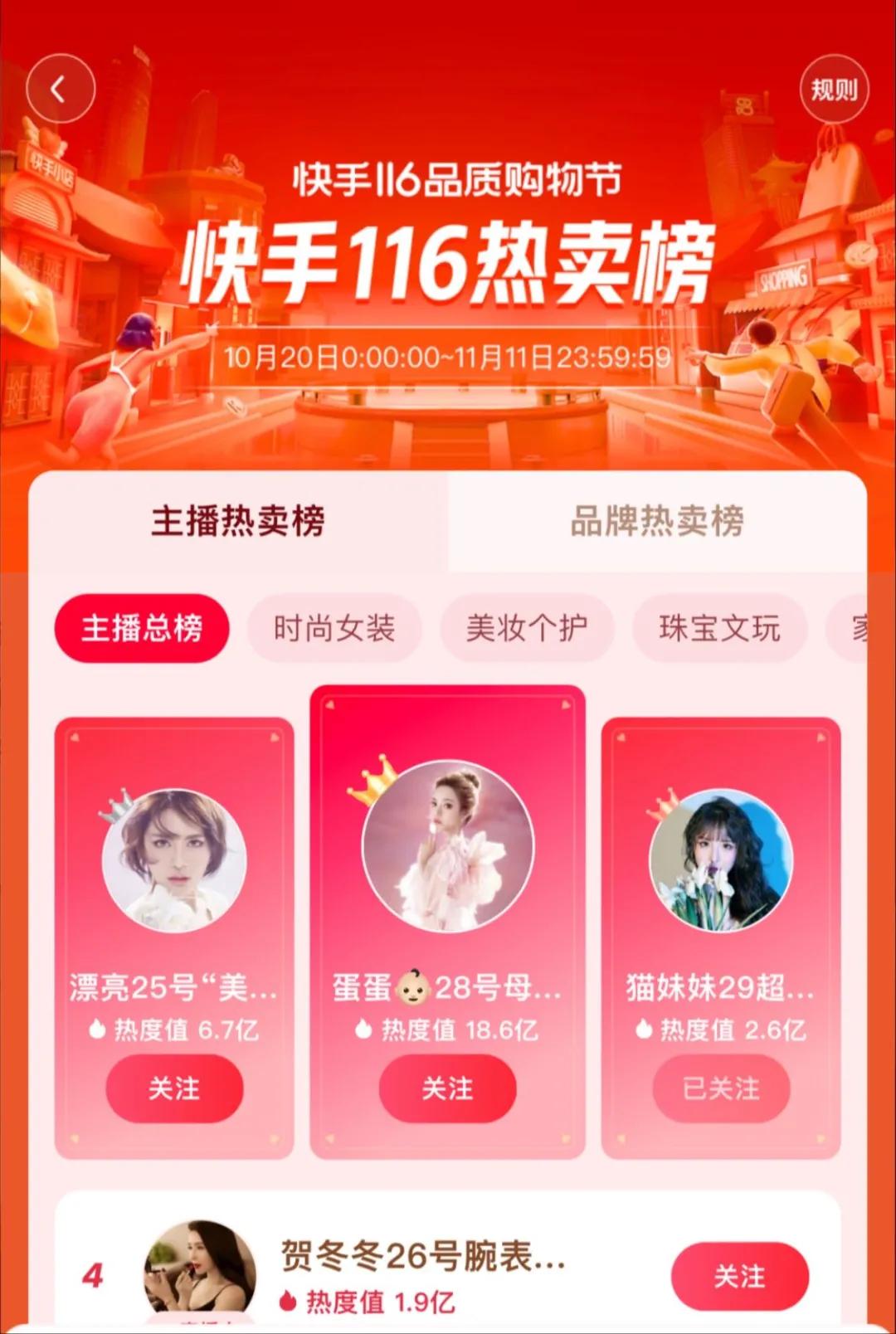Switch to the 品牌热卖榜 tab
Viewport: 896px width, 1334px height.
click(655, 520)
